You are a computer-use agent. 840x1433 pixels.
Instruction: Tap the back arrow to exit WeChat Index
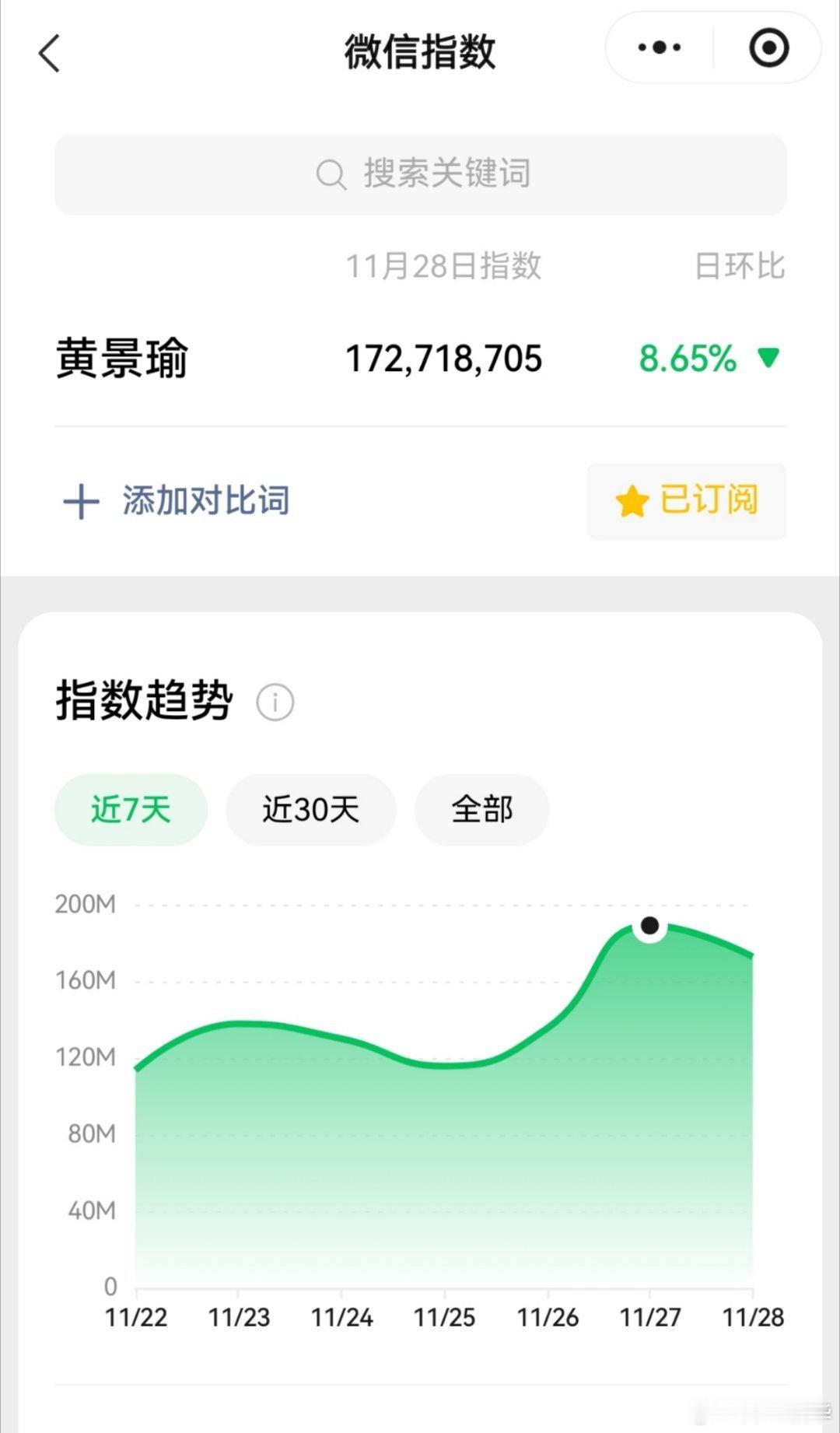click(x=49, y=54)
